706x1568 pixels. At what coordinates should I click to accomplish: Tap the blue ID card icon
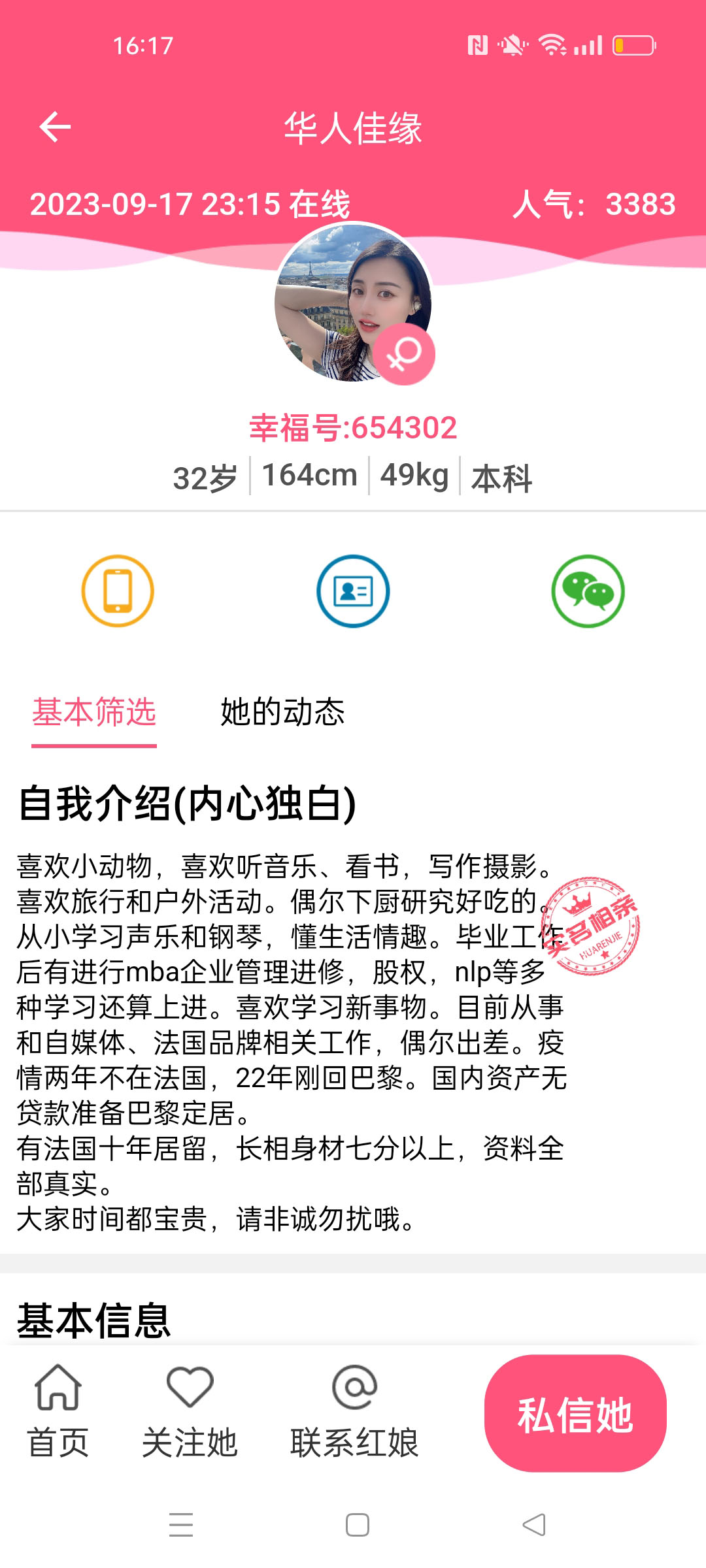point(353,591)
